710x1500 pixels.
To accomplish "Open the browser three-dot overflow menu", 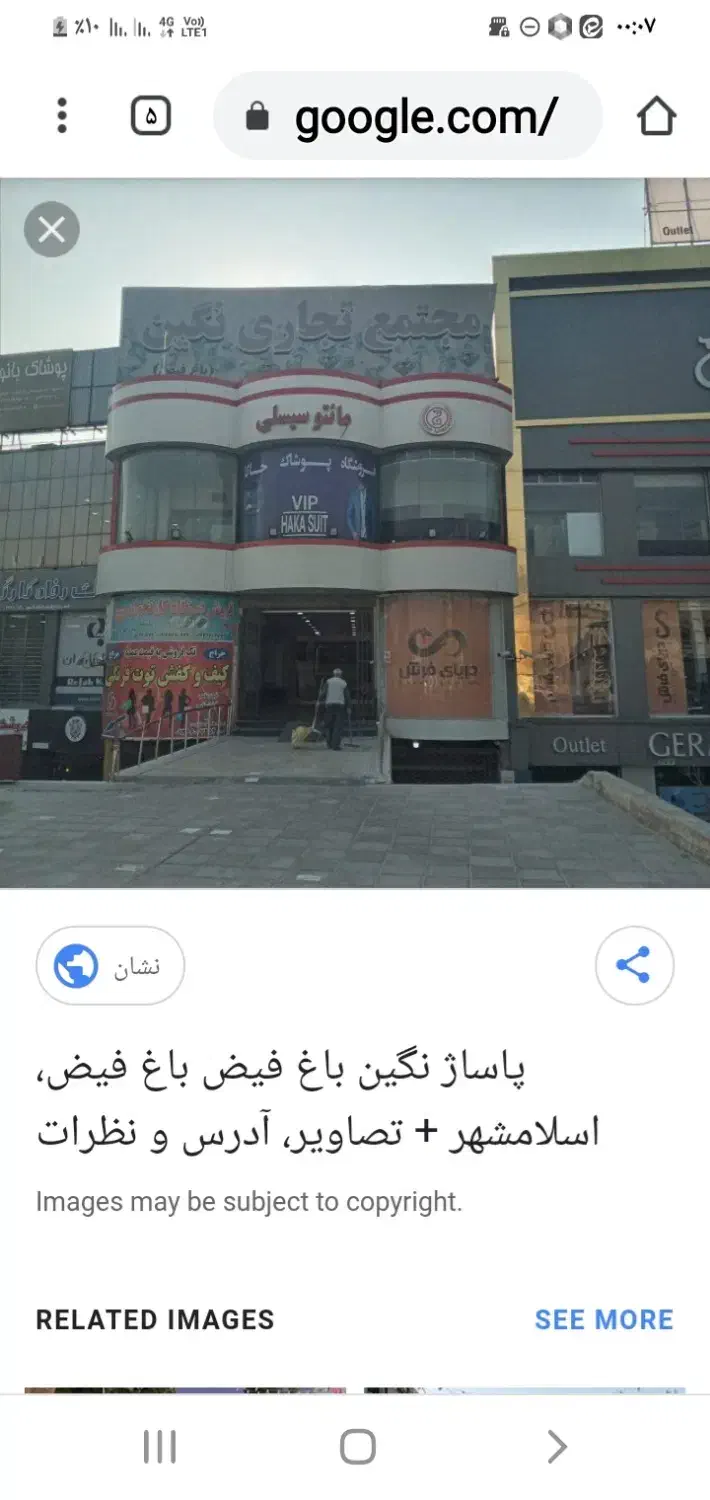I will click(x=62, y=116).
